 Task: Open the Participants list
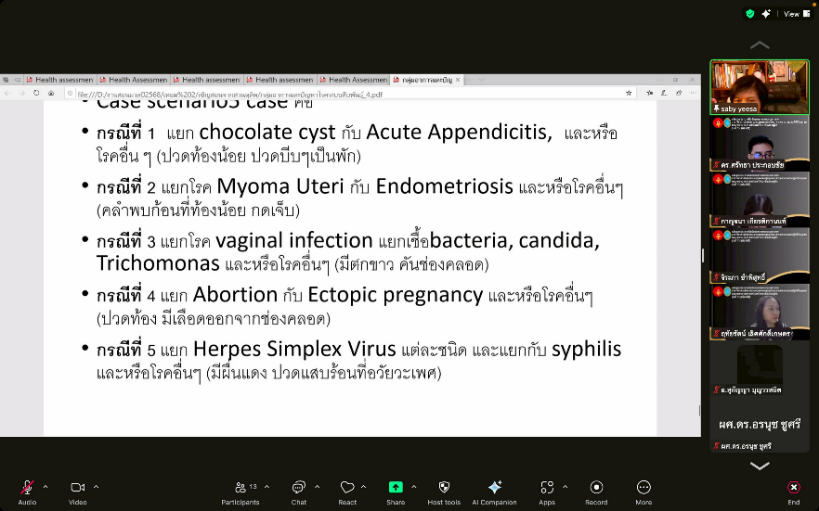pos(240,488)
